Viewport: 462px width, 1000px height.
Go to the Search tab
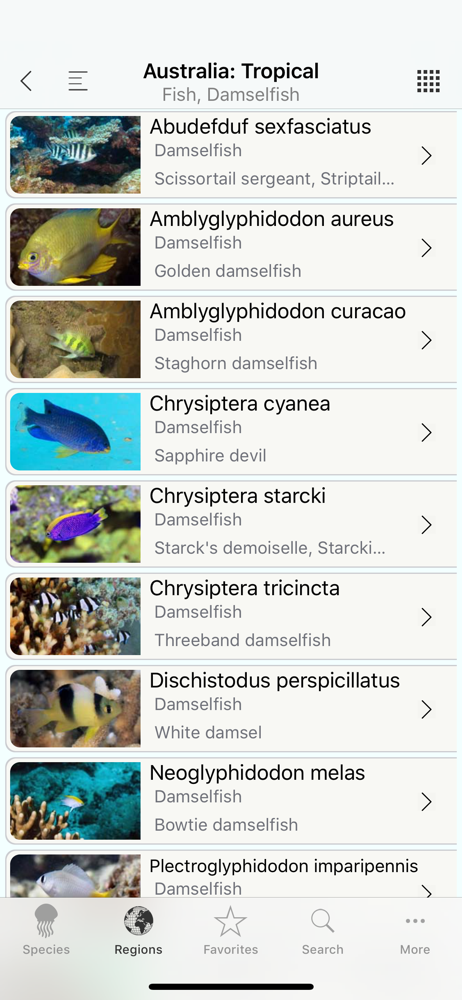[322, 930]
